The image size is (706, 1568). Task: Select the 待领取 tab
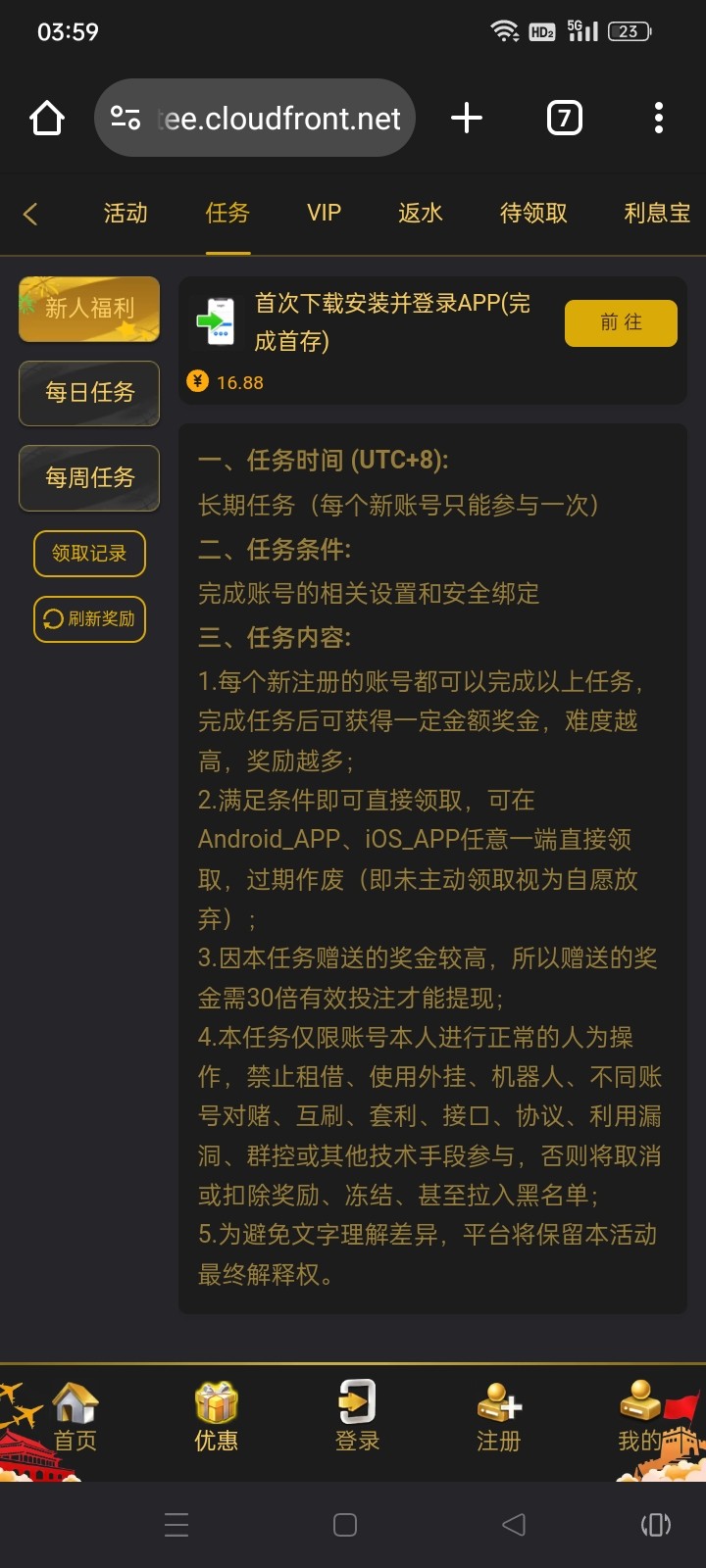pyautogui.click(x=533, y=214)
